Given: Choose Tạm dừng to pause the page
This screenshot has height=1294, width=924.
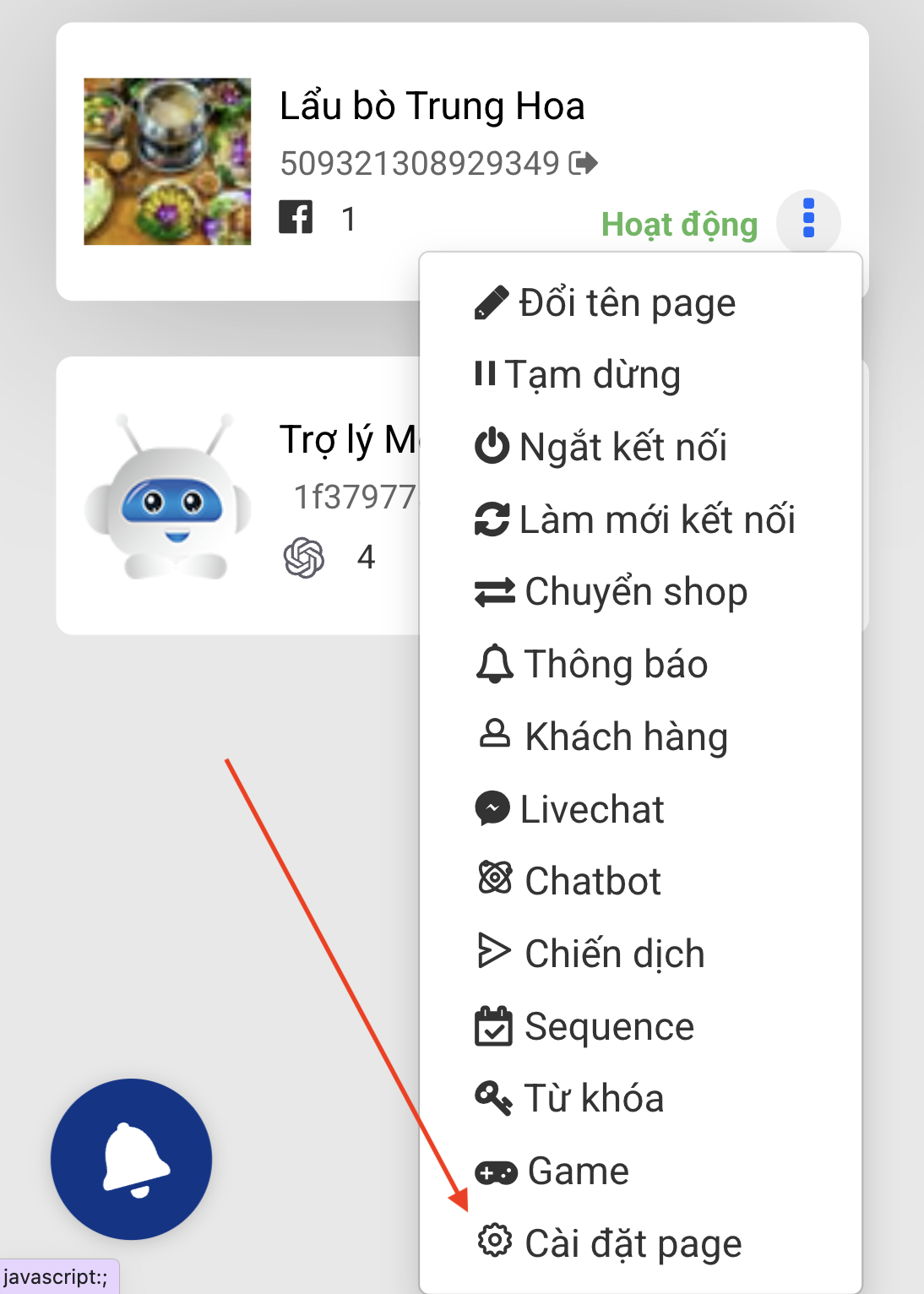Looking at the screenshot, I should (592, 375).
